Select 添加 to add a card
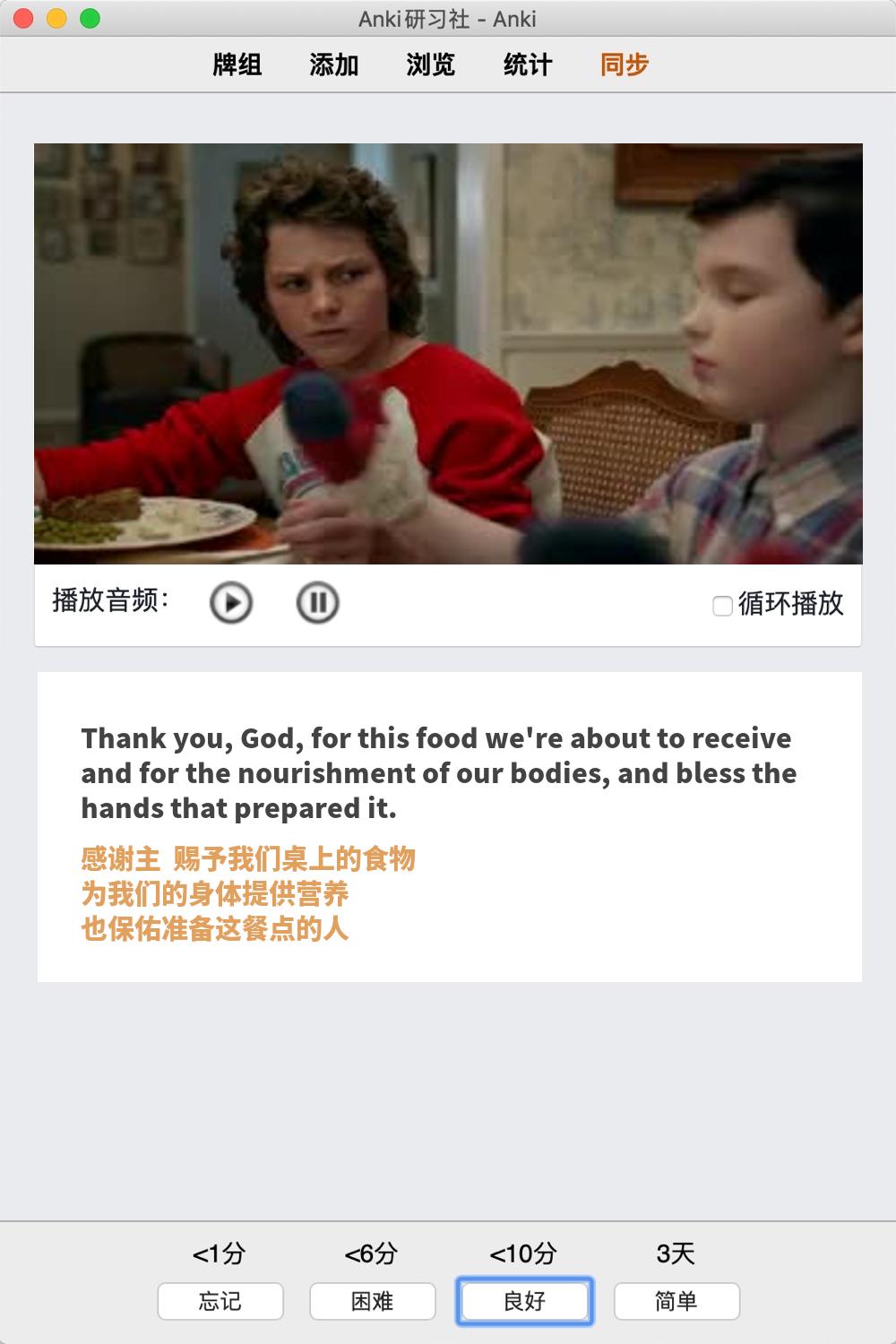The image size is (896, 1344). click(x=334, y=65)
